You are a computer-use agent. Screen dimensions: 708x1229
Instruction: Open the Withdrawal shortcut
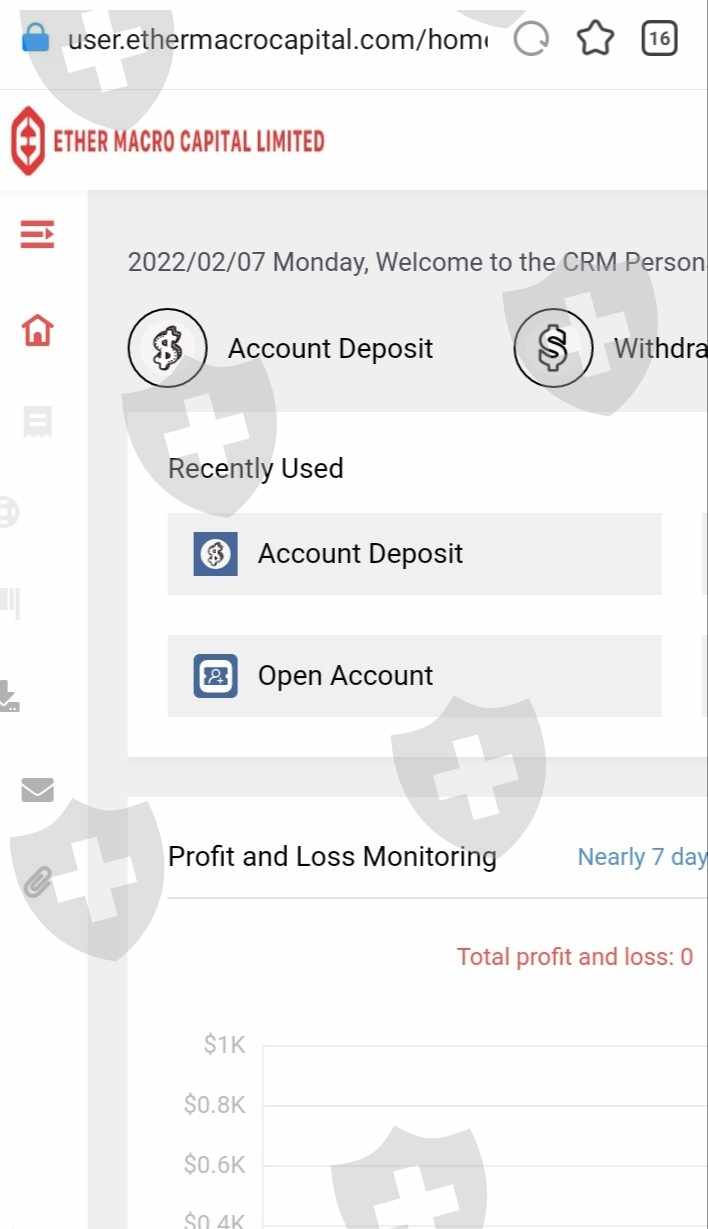coord(611,348)
